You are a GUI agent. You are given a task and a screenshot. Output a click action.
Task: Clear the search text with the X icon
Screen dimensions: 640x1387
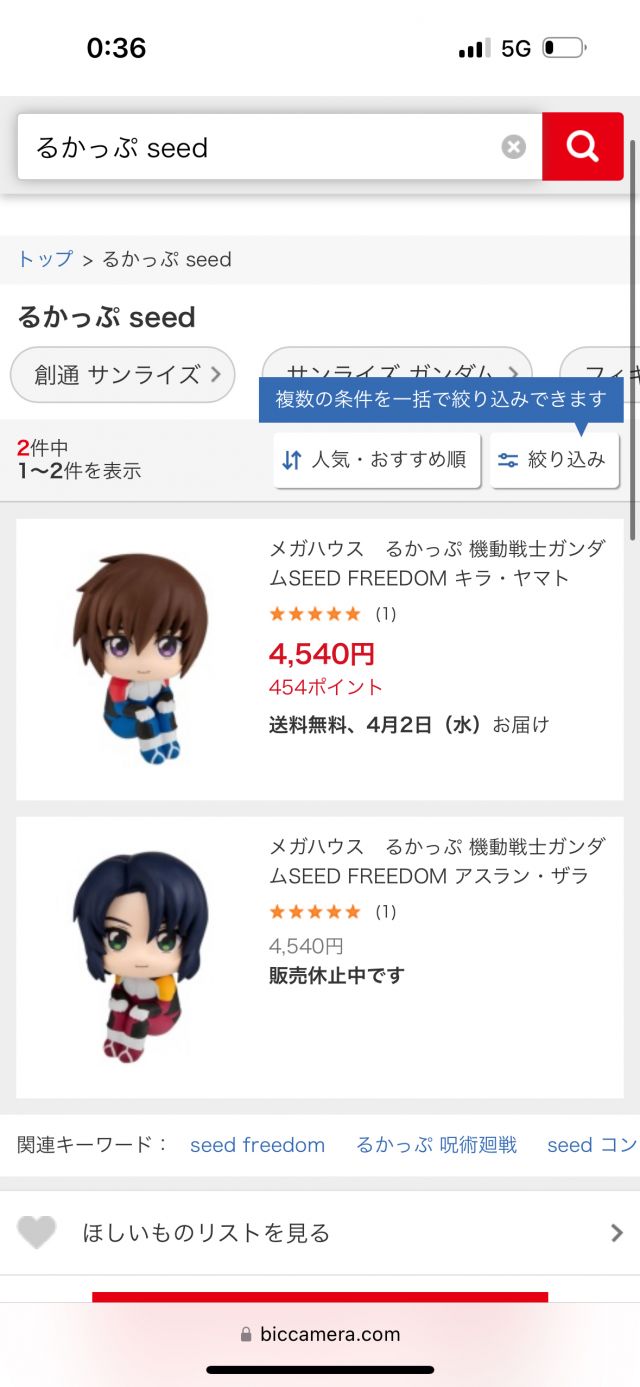pyautogui.click(x=513, y=148)
